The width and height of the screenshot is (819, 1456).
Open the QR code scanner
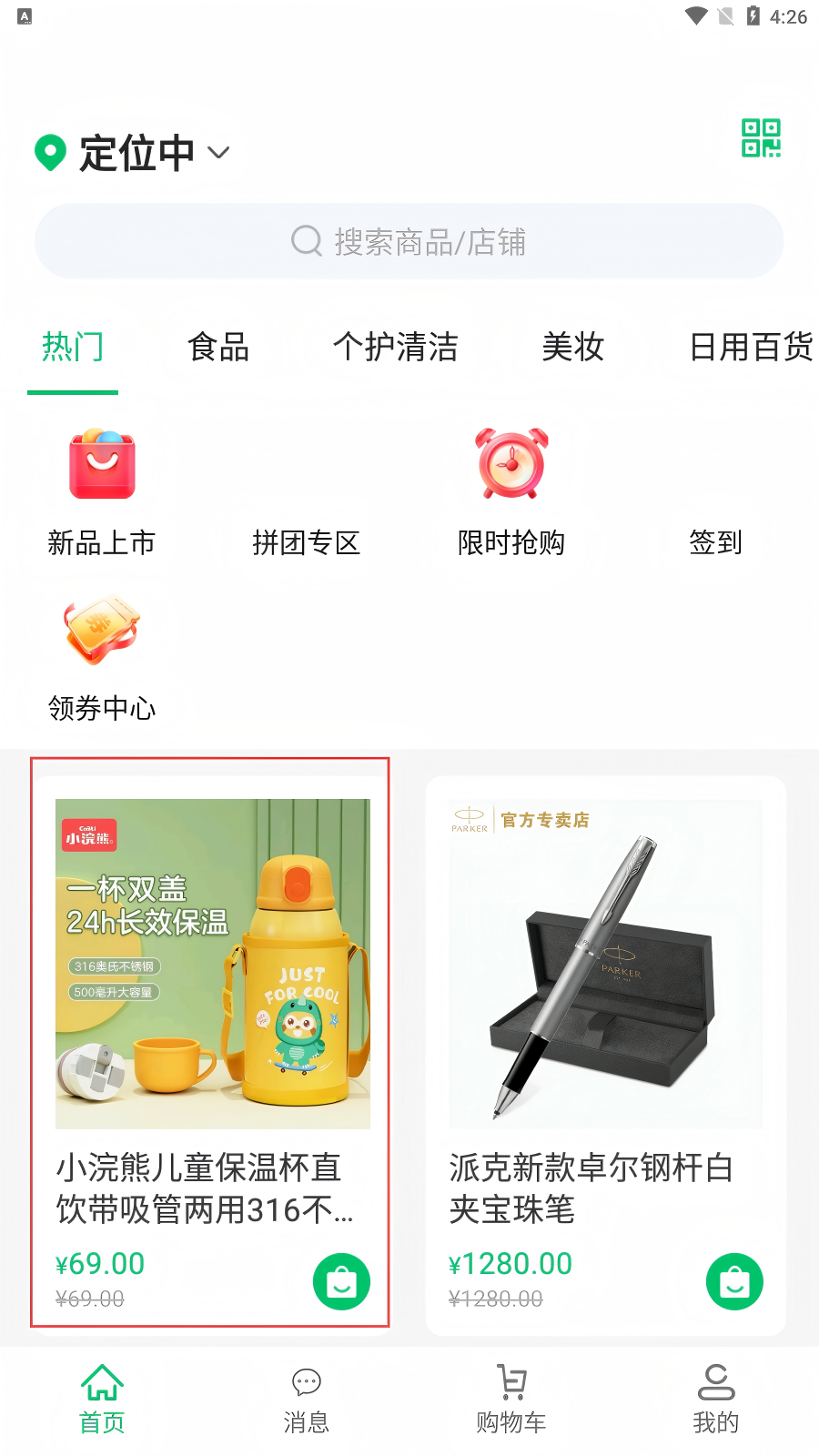click(761, 138)
